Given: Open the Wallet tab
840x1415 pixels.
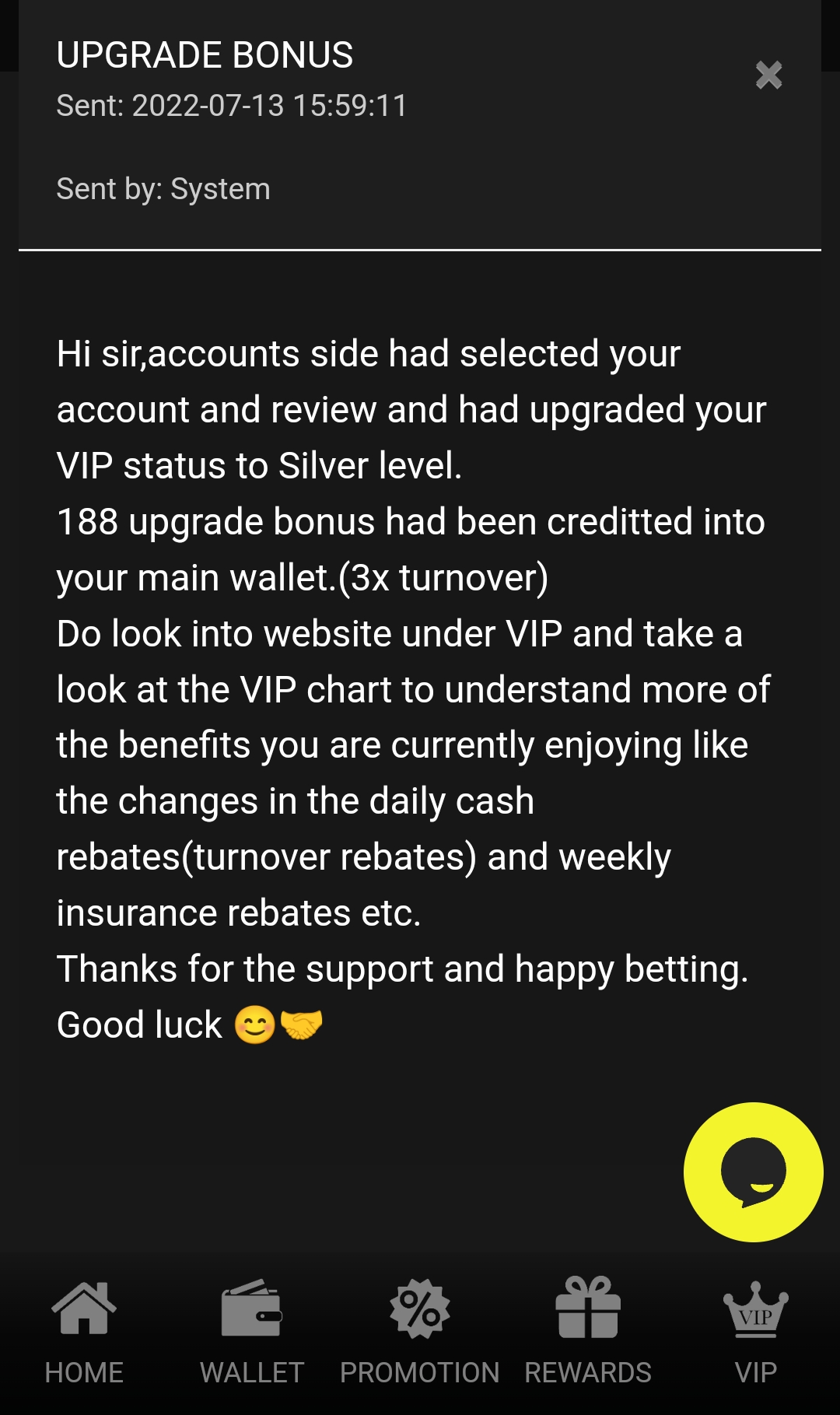Looking at the screenshot, I should click(x=251, y=1330).
